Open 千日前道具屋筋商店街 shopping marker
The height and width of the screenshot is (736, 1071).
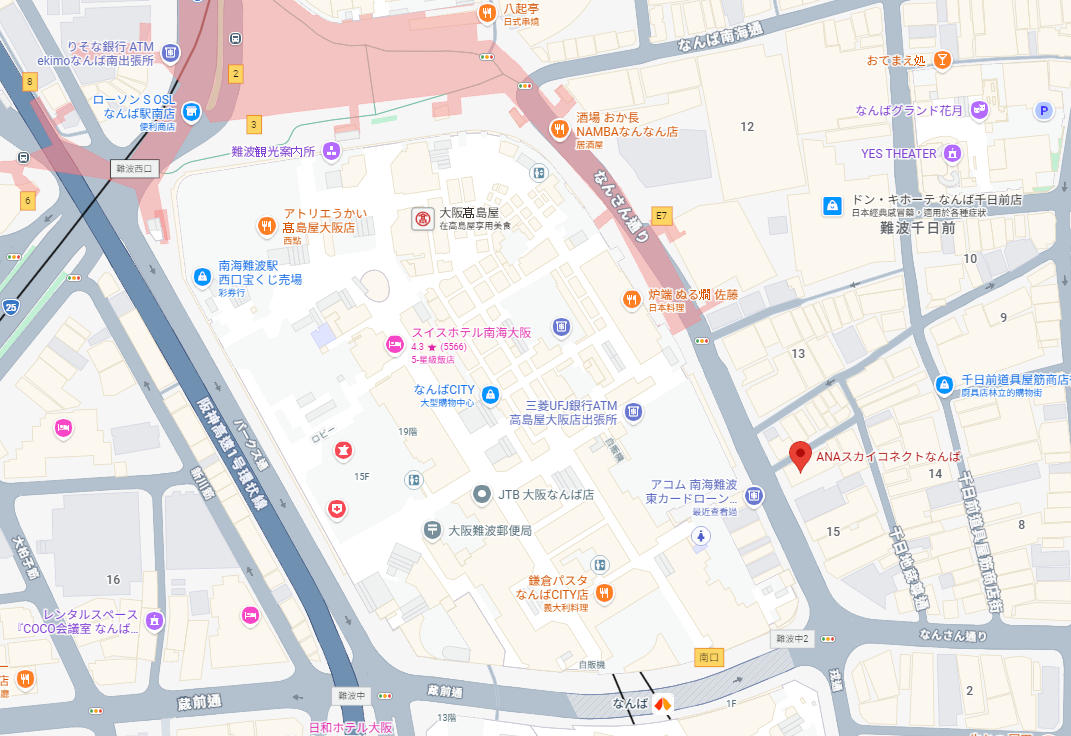945,385
